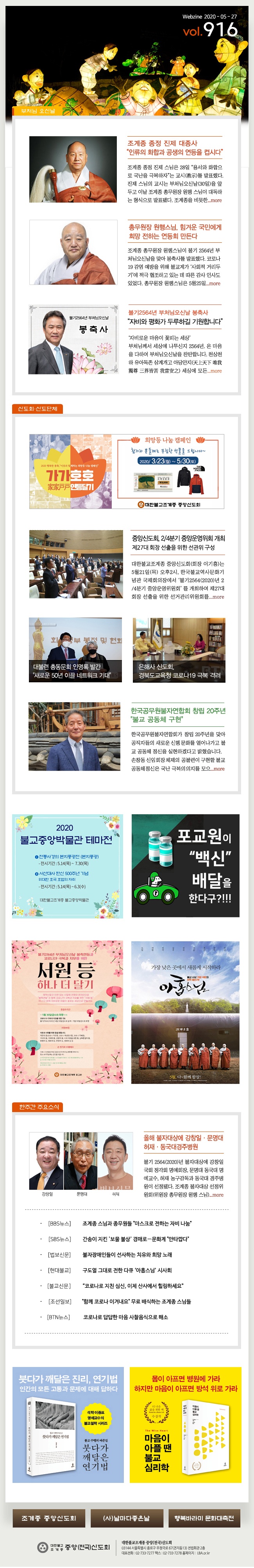Open the 행복바라미 문화대축전 footer button
The width and height of the screenshot is (254, 1568).
(204, 1518)
